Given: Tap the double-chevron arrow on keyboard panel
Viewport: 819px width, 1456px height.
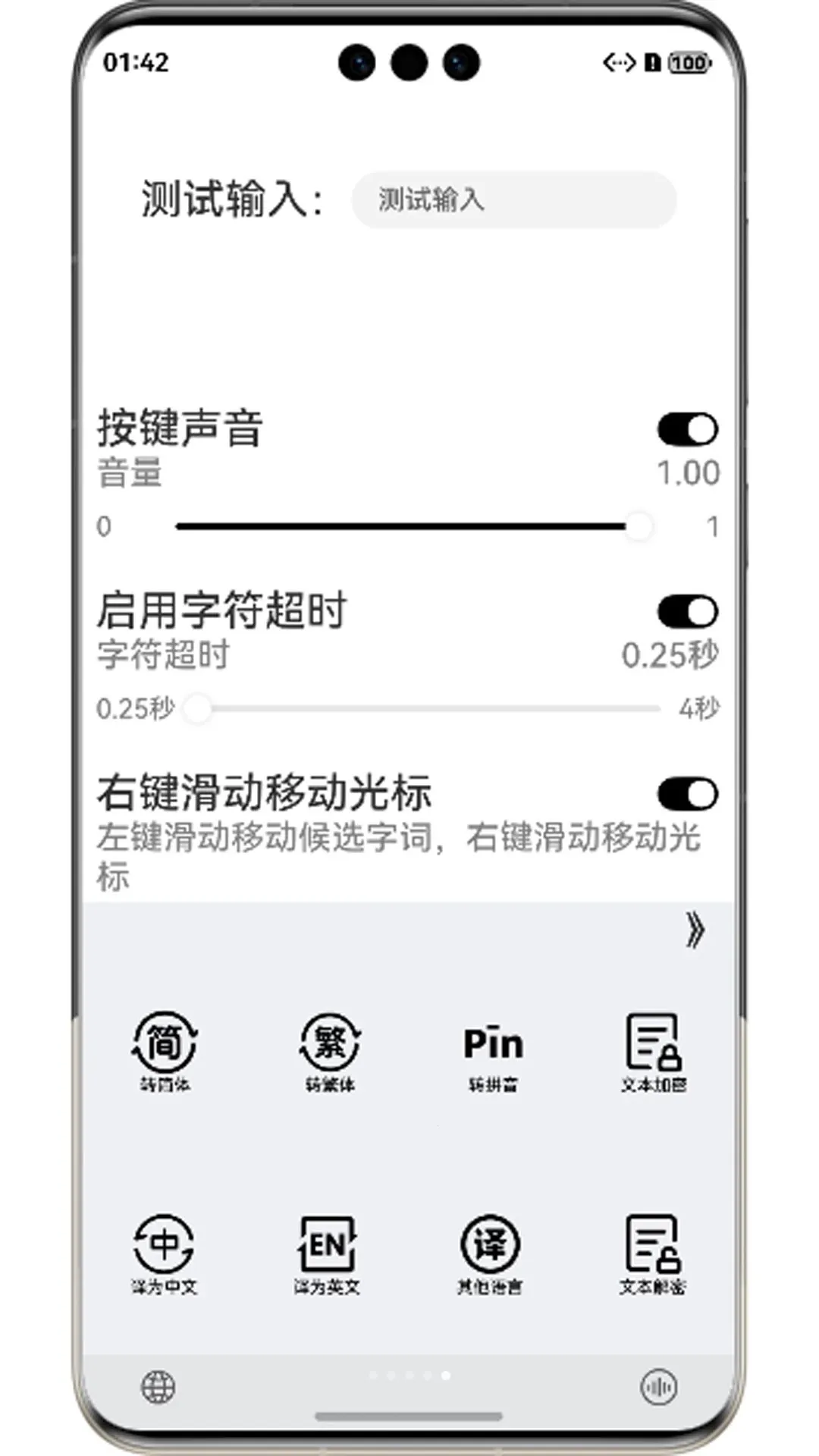Looking at the screenshot, I should (x=695, y=930).
